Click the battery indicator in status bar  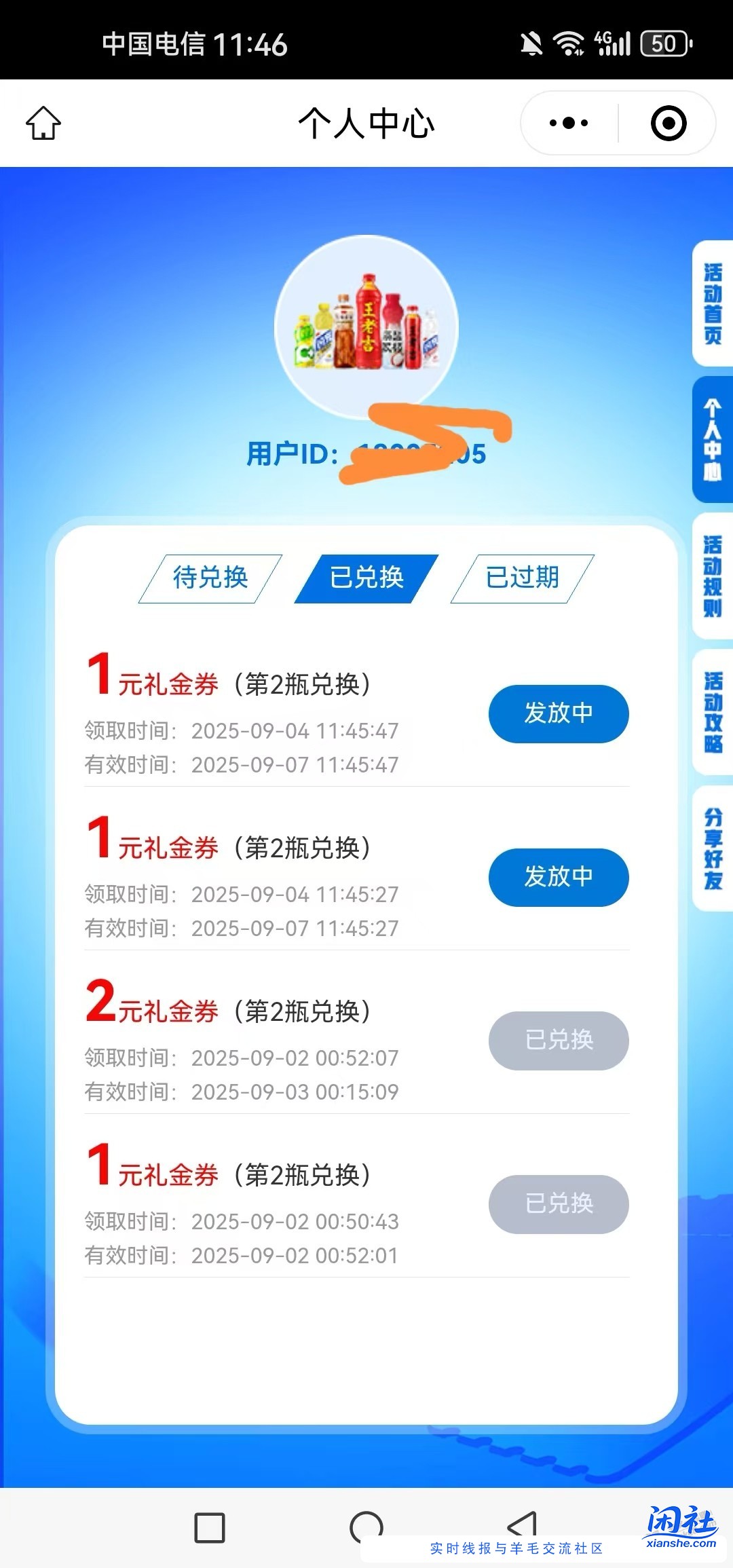(x=665, y=45)
